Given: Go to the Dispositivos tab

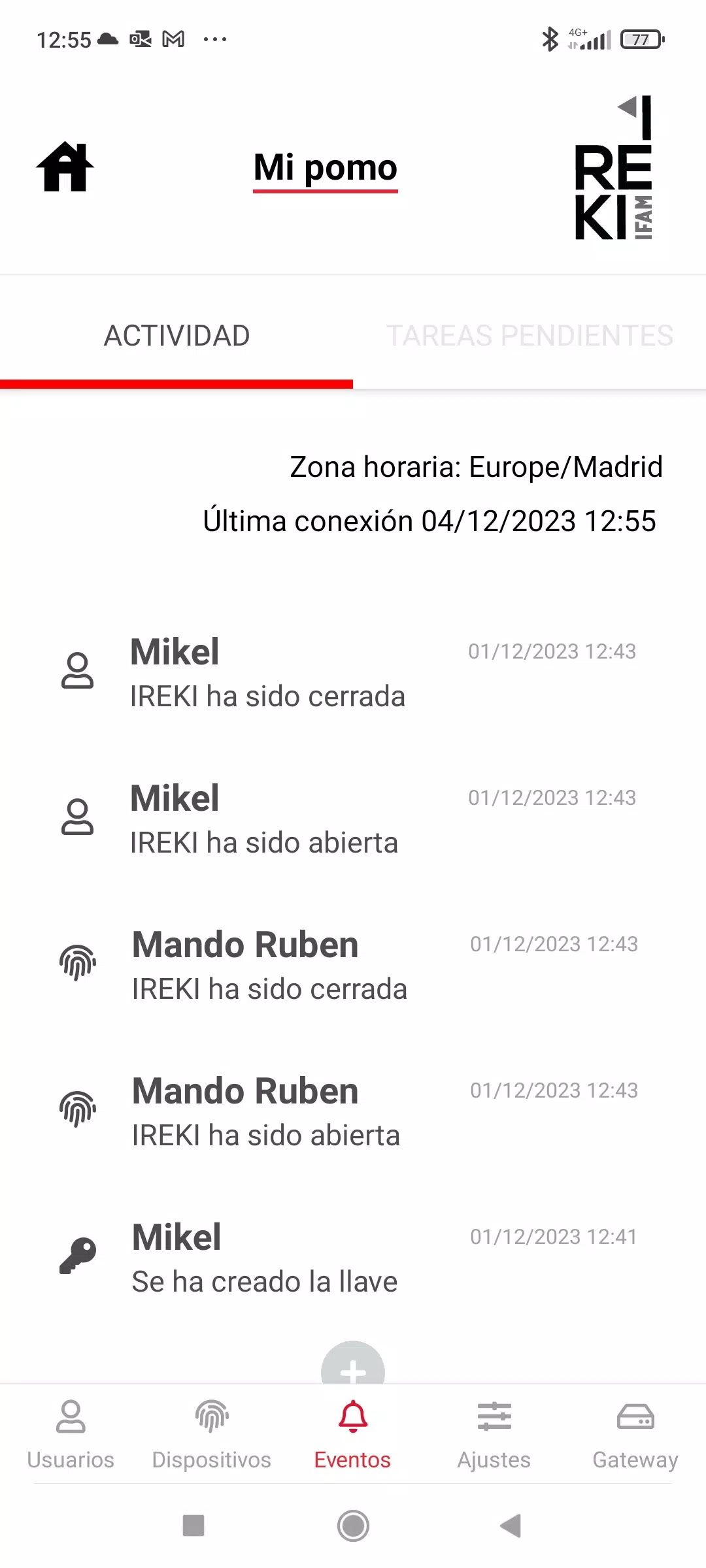Looking at the screenshot, I should [212, 1434].
